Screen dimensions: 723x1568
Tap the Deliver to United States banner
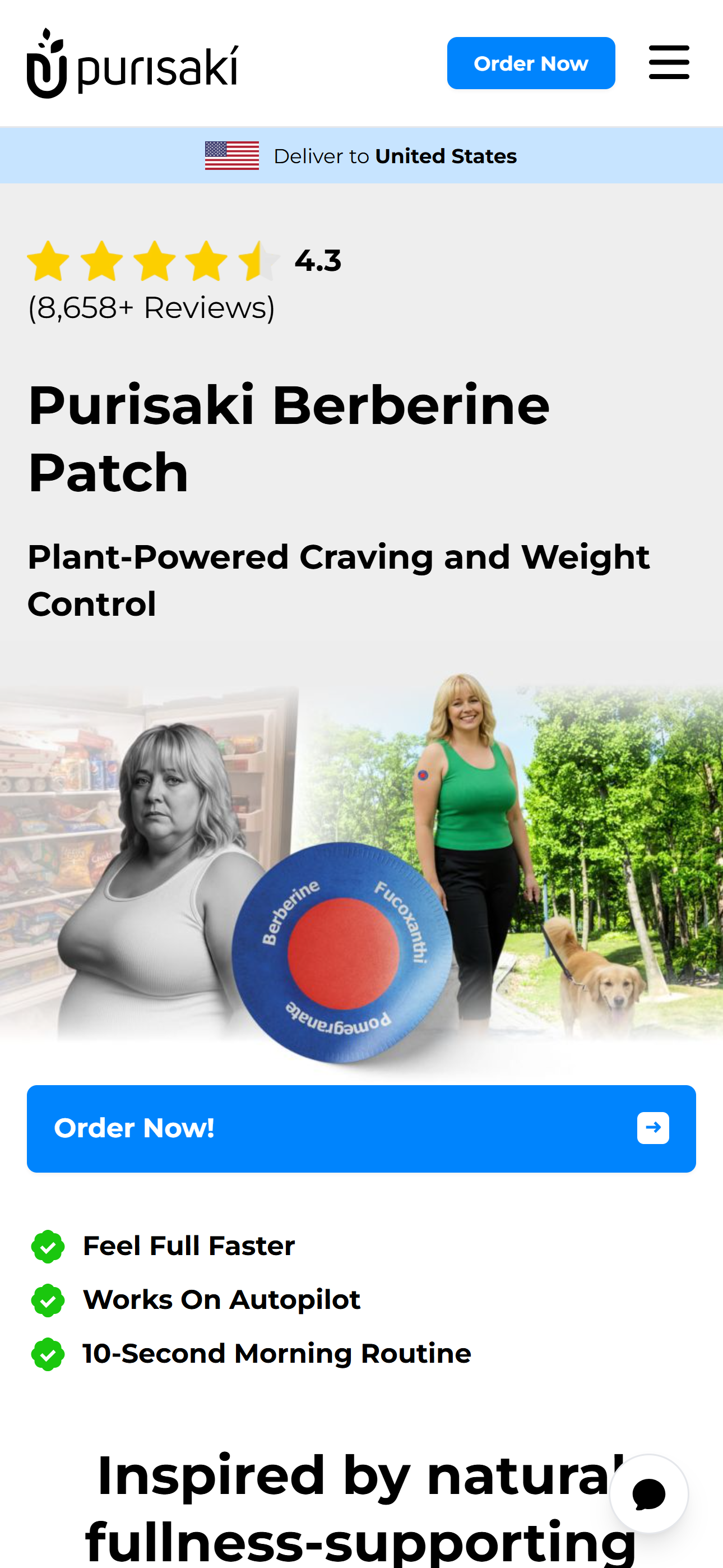pyautogui.click(x=361, y=156)
